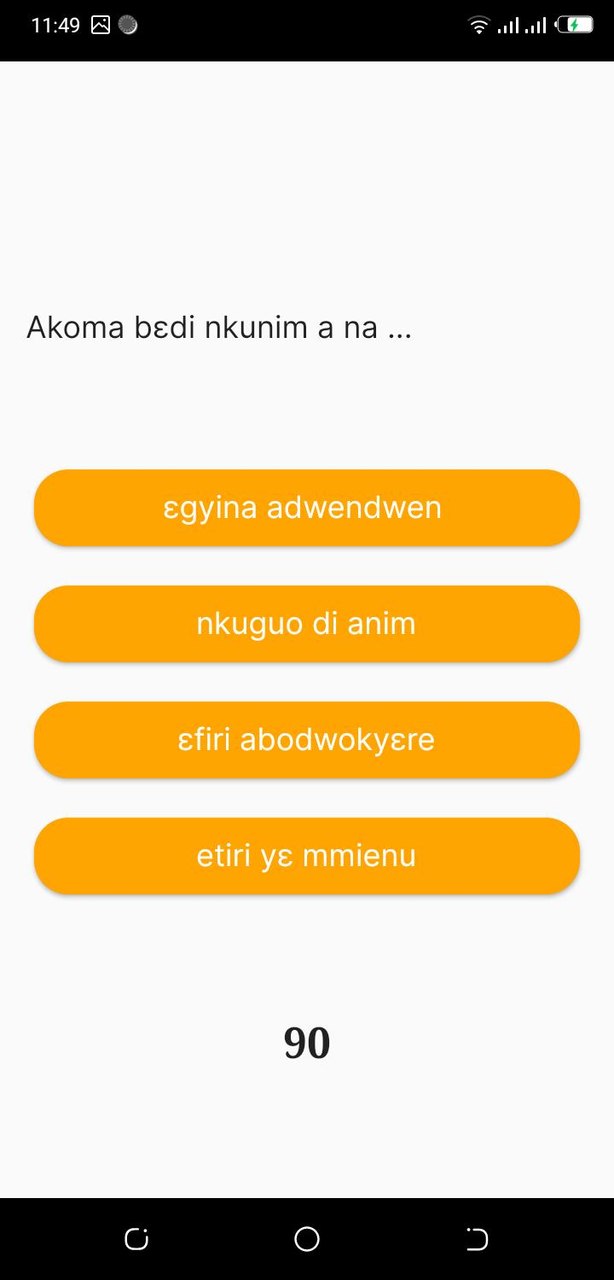Pick the answer "ɛfiri abodwokyɛre"
614x1280 pixels.
click(x=307, y=740)
